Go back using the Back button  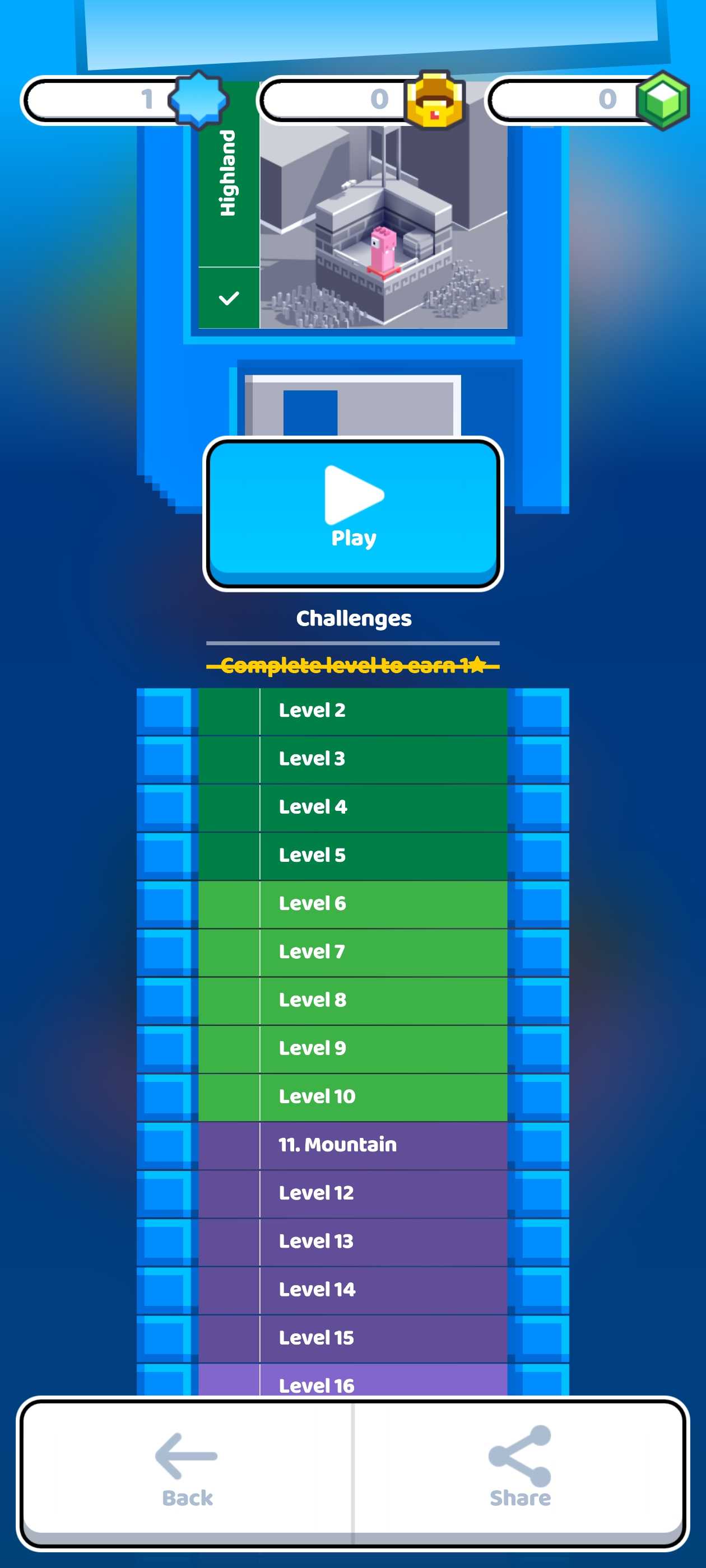point(187,1469)
